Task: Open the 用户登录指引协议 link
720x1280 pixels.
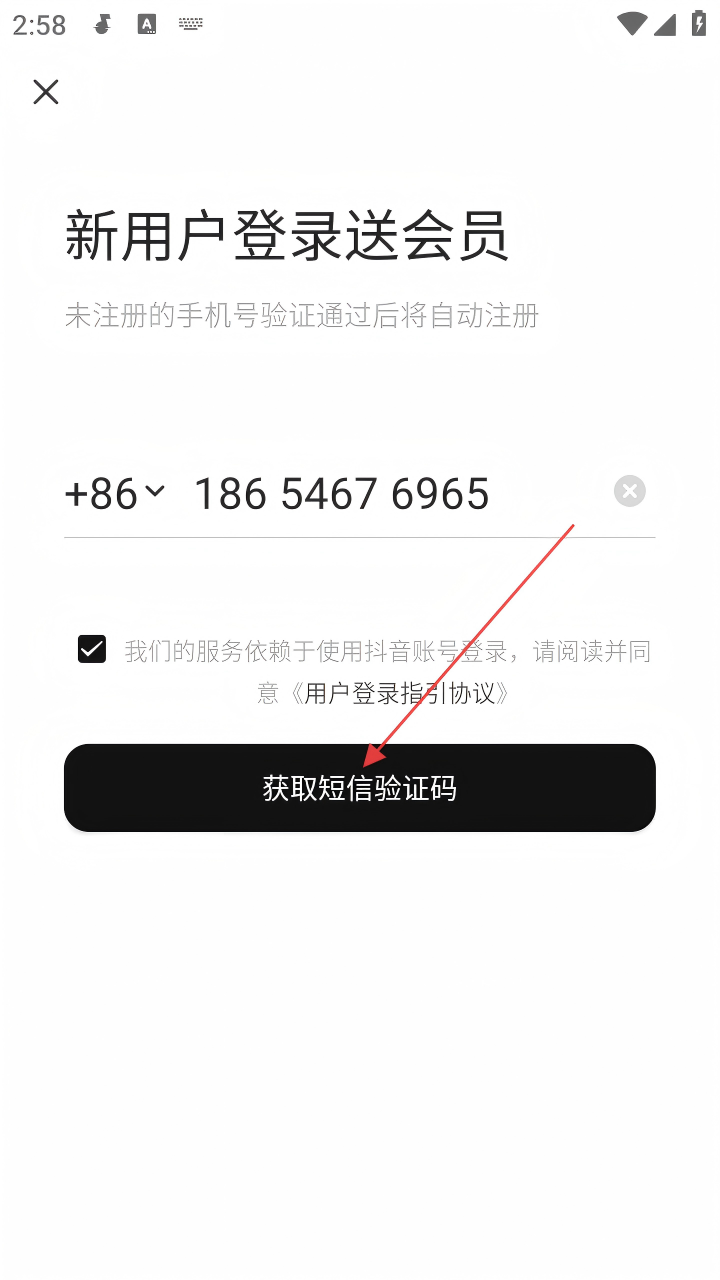Action: [399, 693]
